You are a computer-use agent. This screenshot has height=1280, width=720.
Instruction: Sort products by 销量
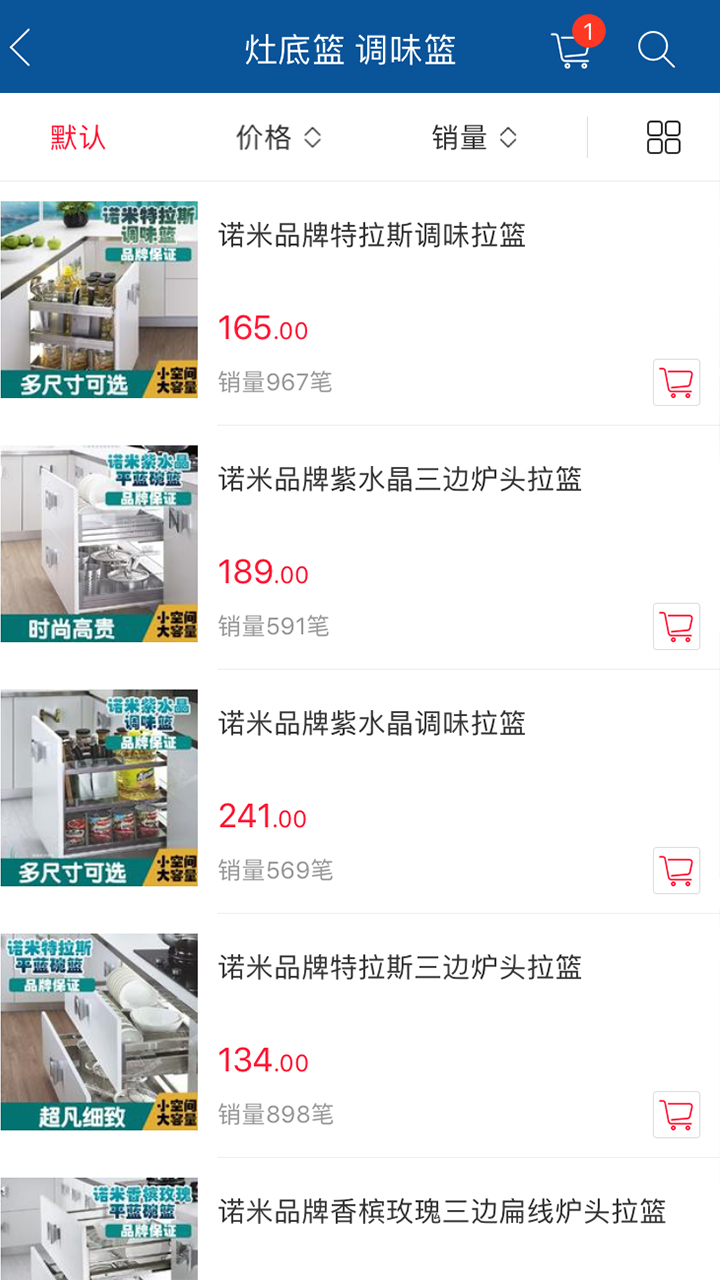pos(474,137)
